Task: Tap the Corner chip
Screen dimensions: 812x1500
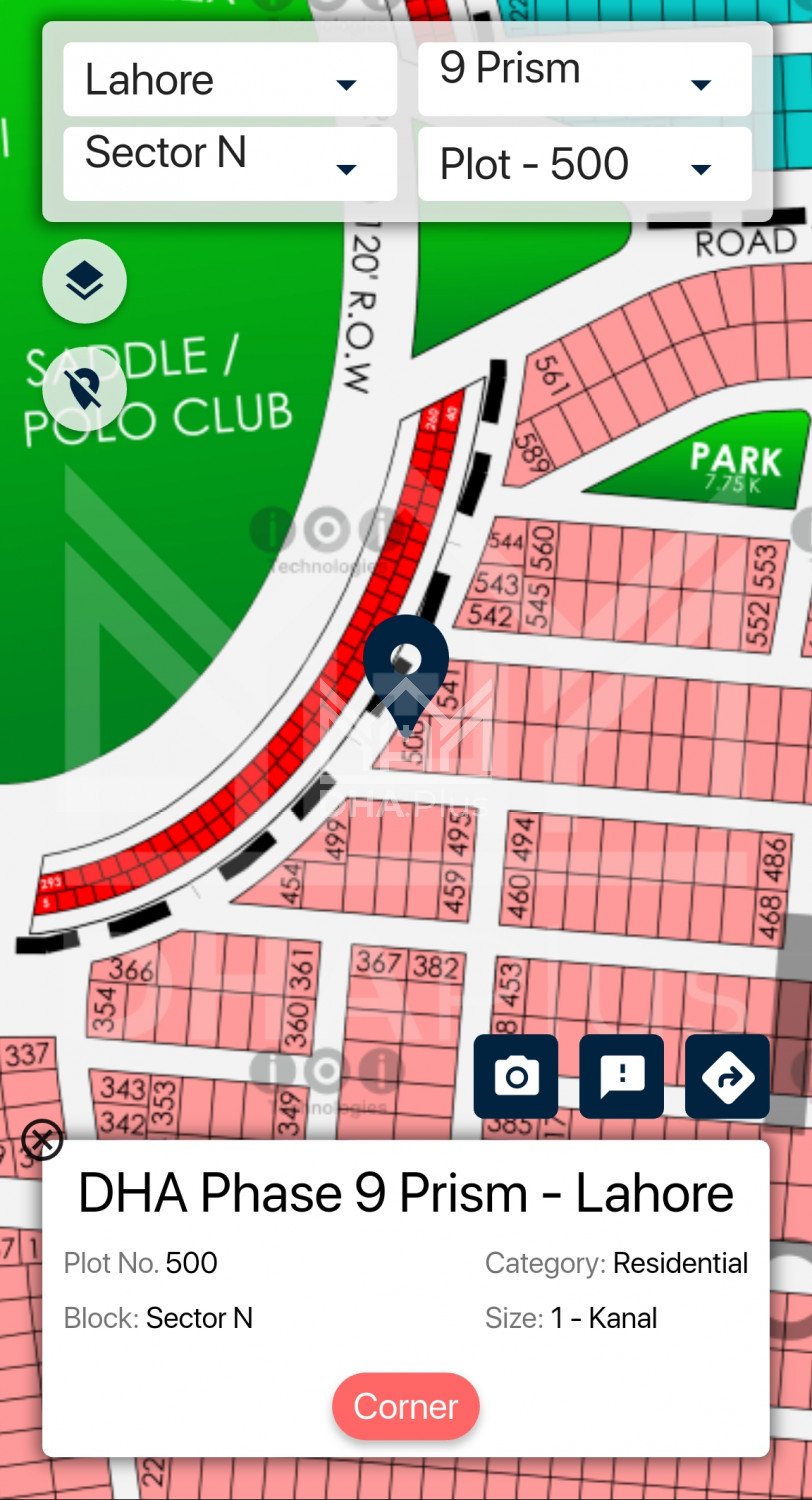Action: point(406,1406)
